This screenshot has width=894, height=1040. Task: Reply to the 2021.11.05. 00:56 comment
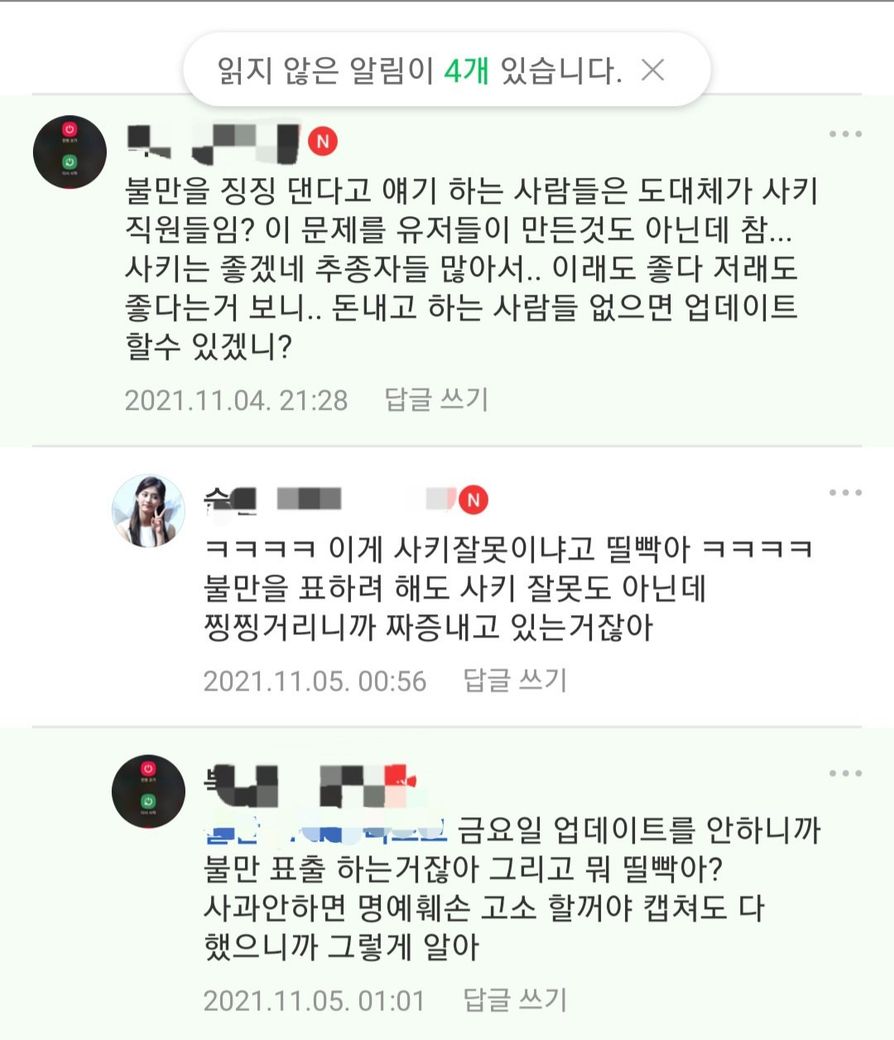coord(514,681)
